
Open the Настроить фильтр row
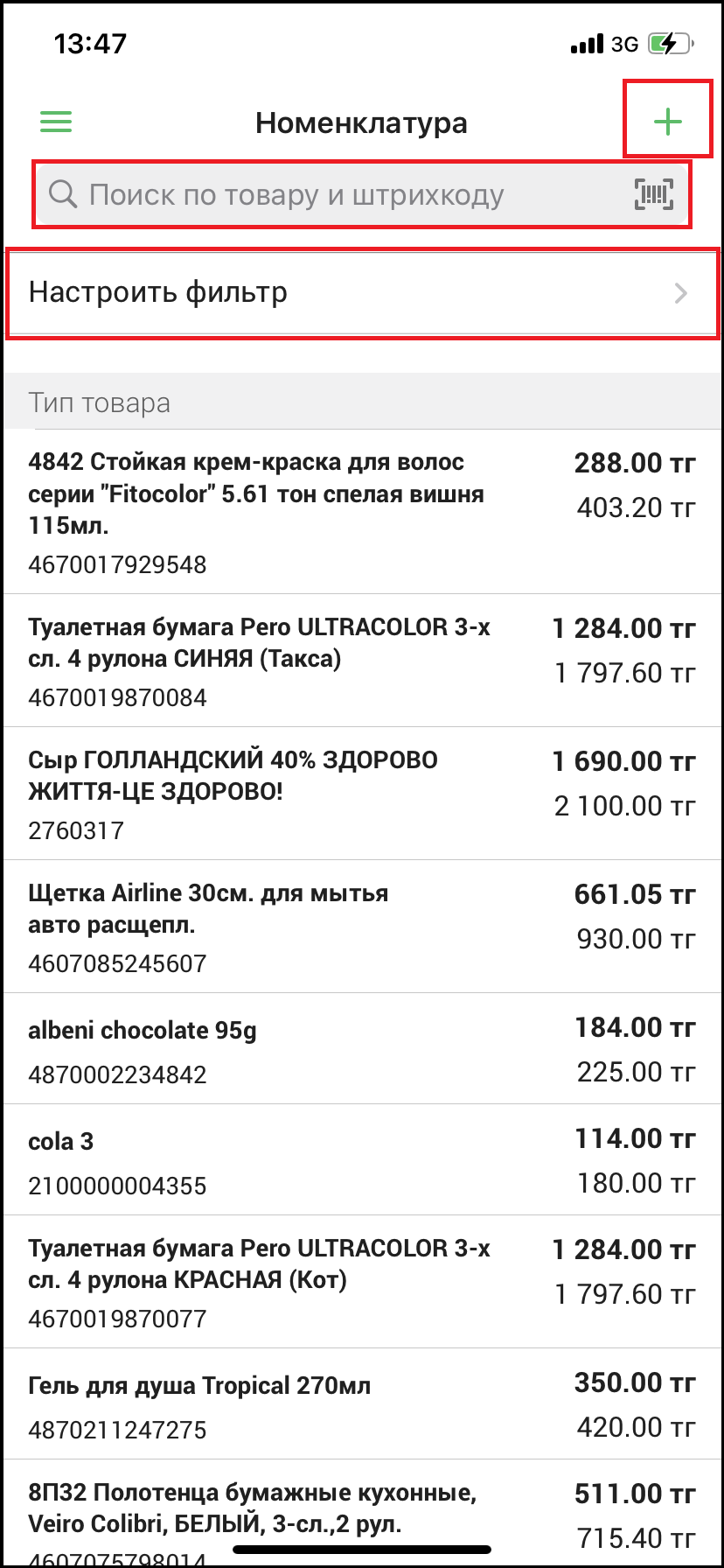click(x=362, y=293)
